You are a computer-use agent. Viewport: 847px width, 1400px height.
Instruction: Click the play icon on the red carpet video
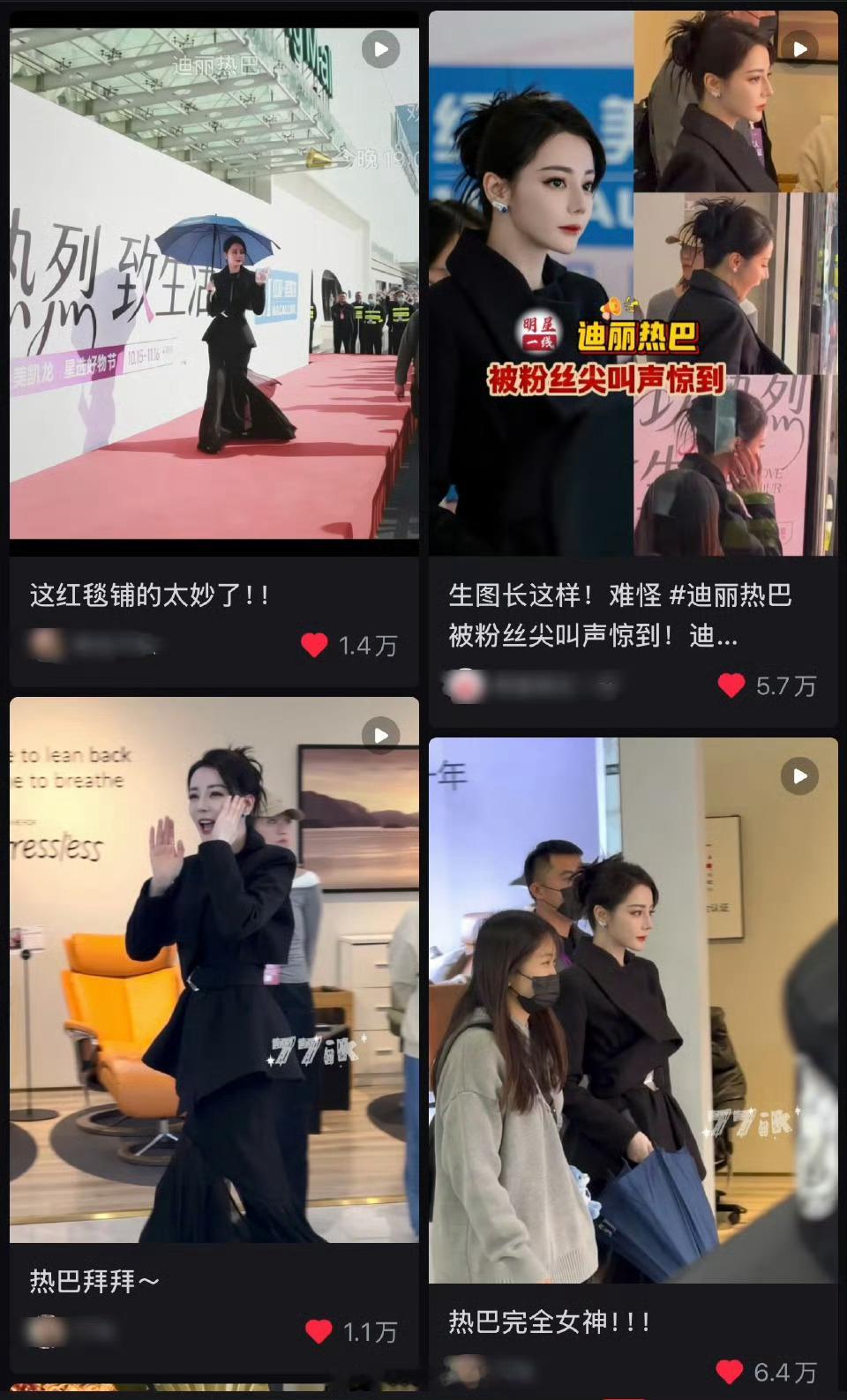(x=379, y=49)
